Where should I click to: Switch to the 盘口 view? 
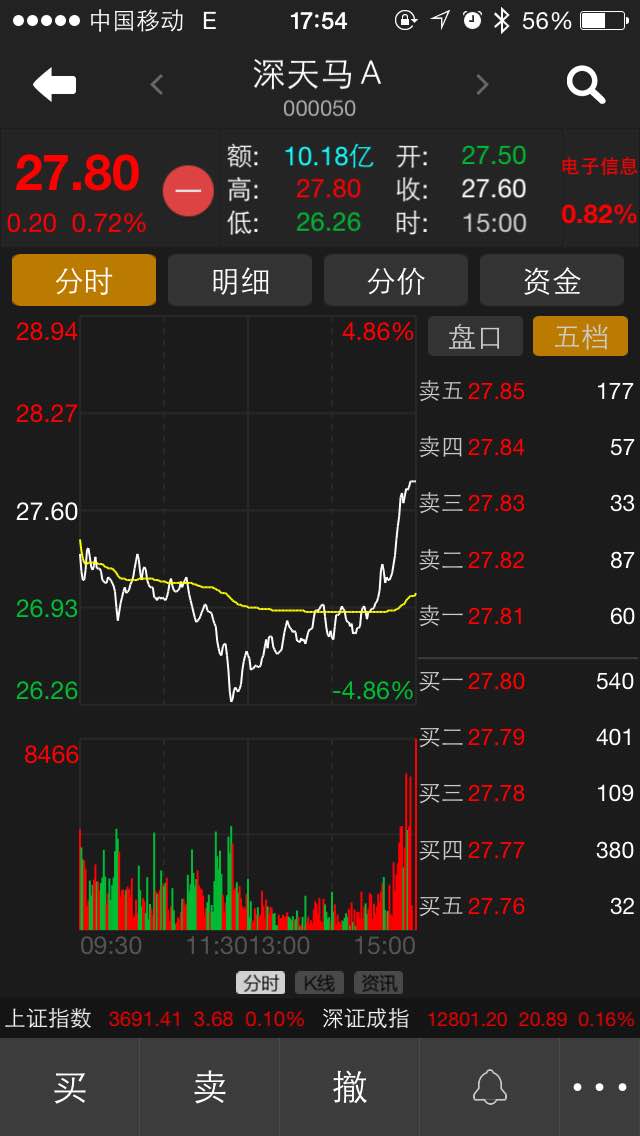pos(475,336)
